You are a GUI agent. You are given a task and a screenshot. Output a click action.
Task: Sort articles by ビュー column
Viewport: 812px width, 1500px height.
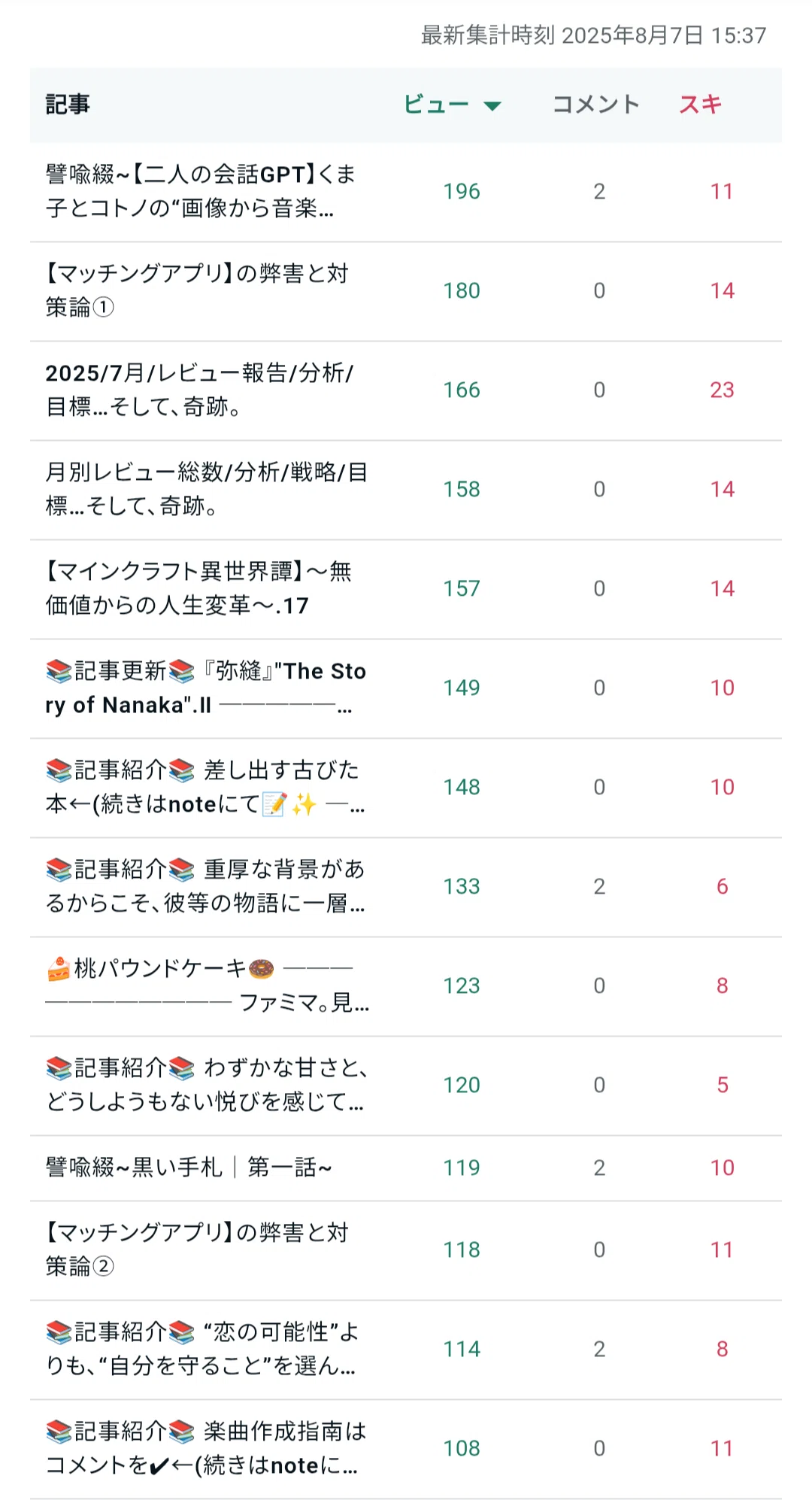pos(452,105)
